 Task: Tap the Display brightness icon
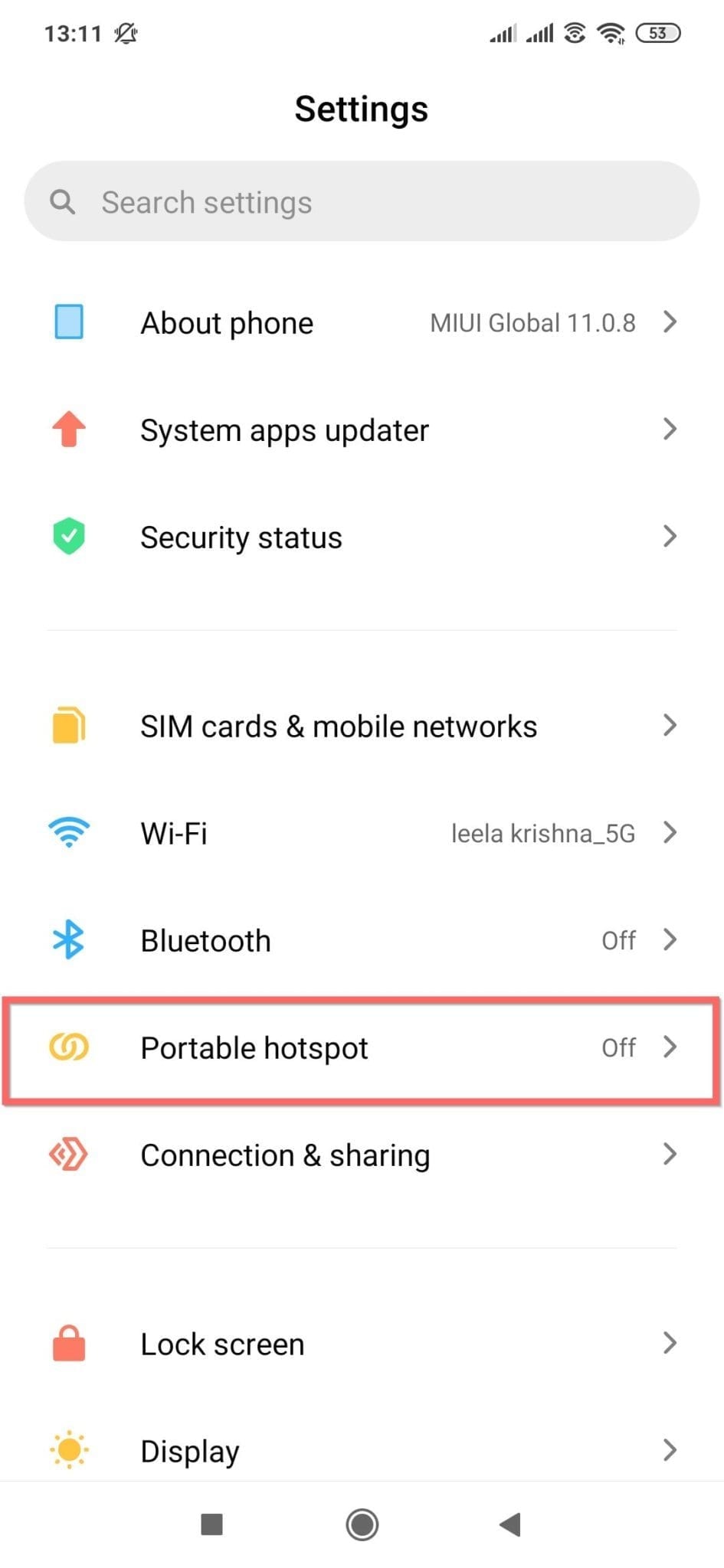(x=68, y=1449)
